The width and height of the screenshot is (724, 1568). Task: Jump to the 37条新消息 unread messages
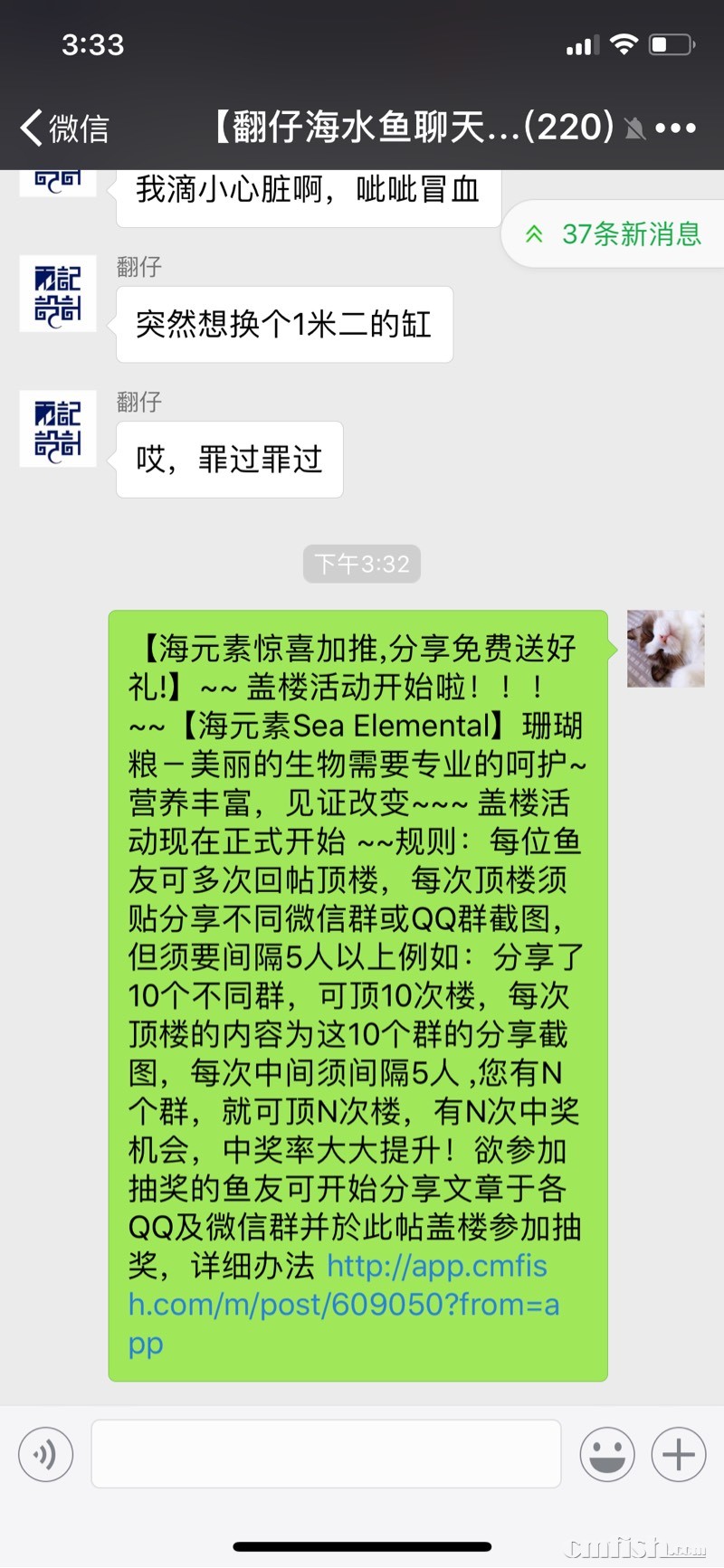tap(614, 234)
